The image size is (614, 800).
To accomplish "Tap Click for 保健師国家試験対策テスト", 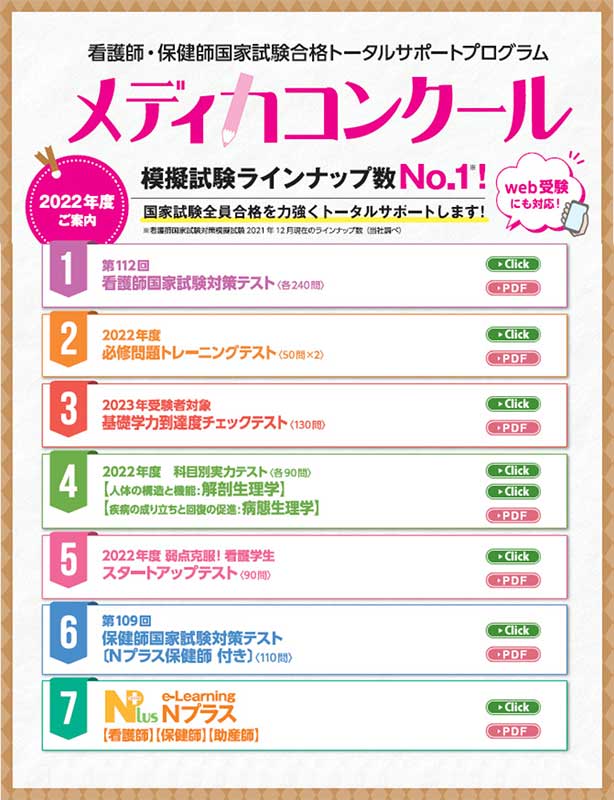I will click(x=513, y=630).
